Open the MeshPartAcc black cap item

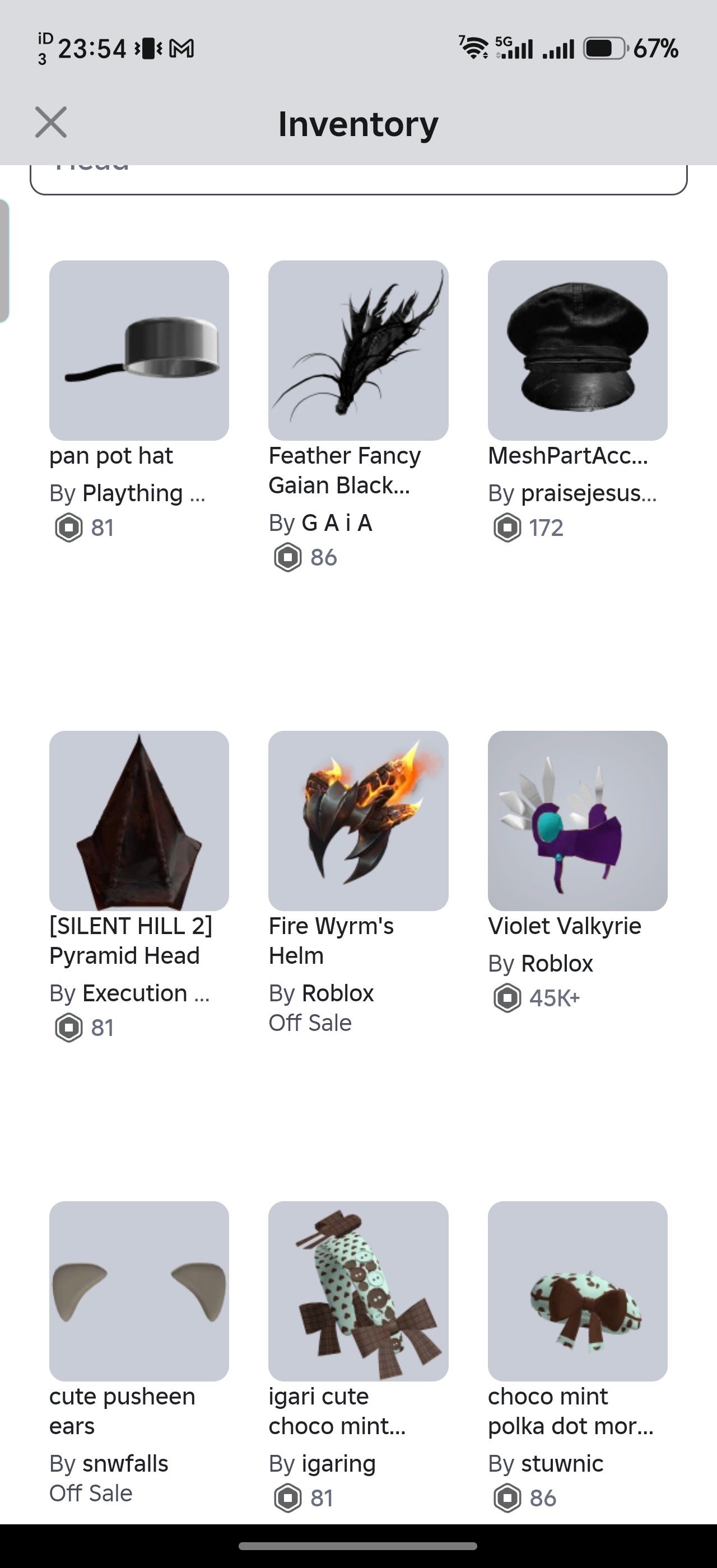578,350
